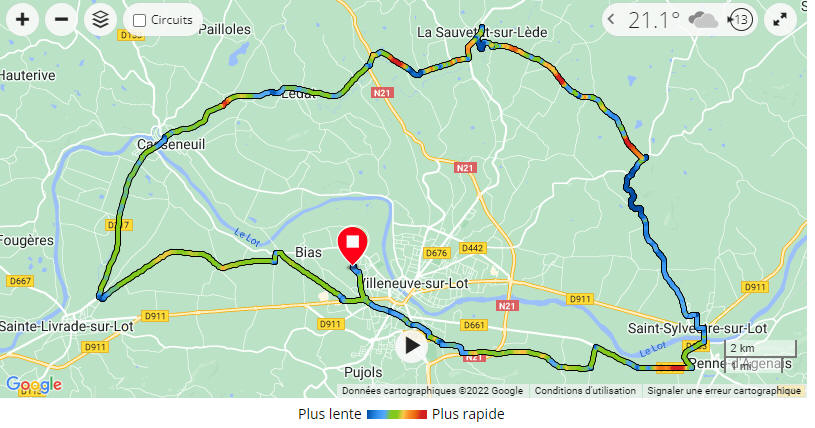Open the Conditions d'utilisation link
The height and width of the screenshot is (428, 815).
pyautogui.click(x=585, y=391)
